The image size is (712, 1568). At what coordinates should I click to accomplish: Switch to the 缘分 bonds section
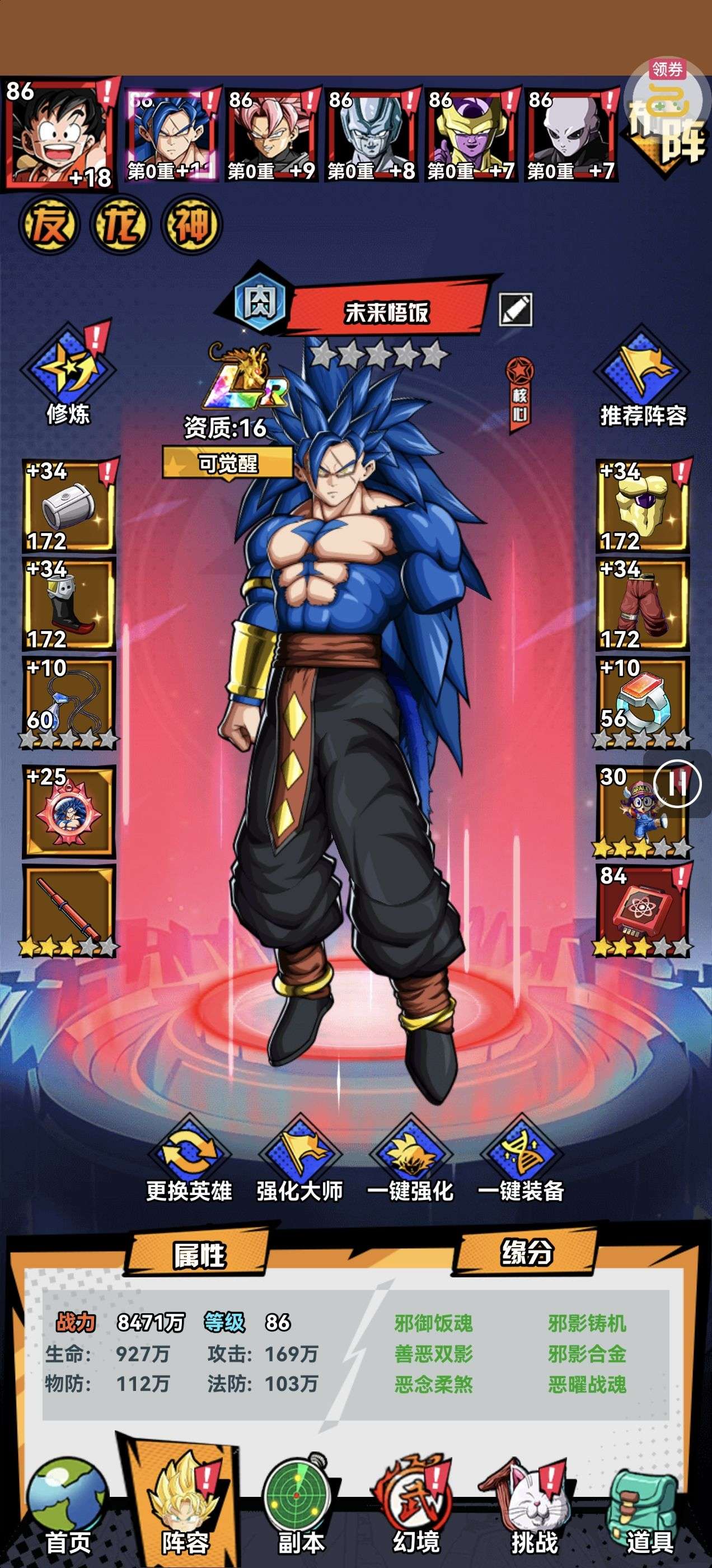(526, 1253)
